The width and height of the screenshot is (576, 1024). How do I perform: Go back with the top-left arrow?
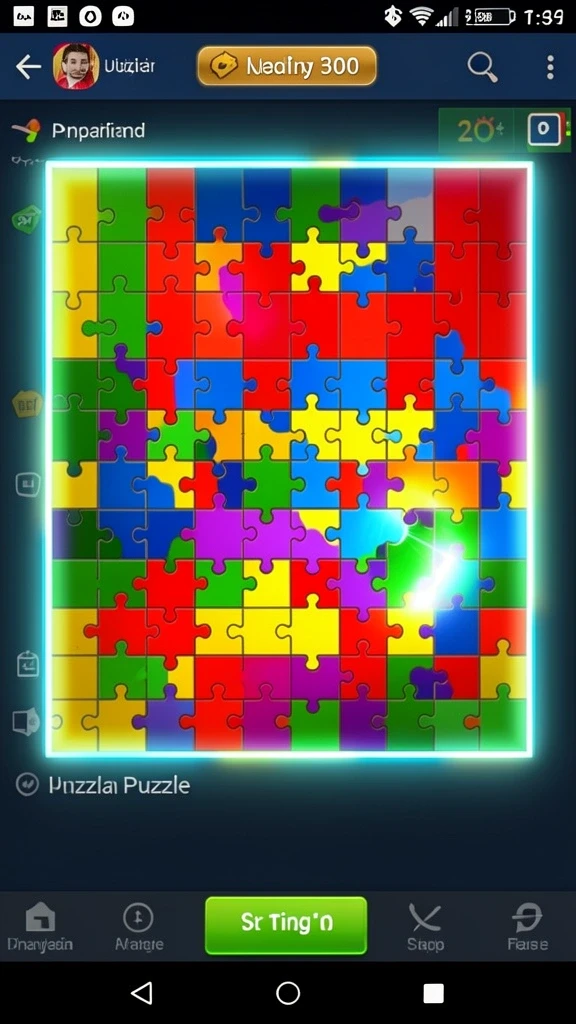click(x=28, y=67)
